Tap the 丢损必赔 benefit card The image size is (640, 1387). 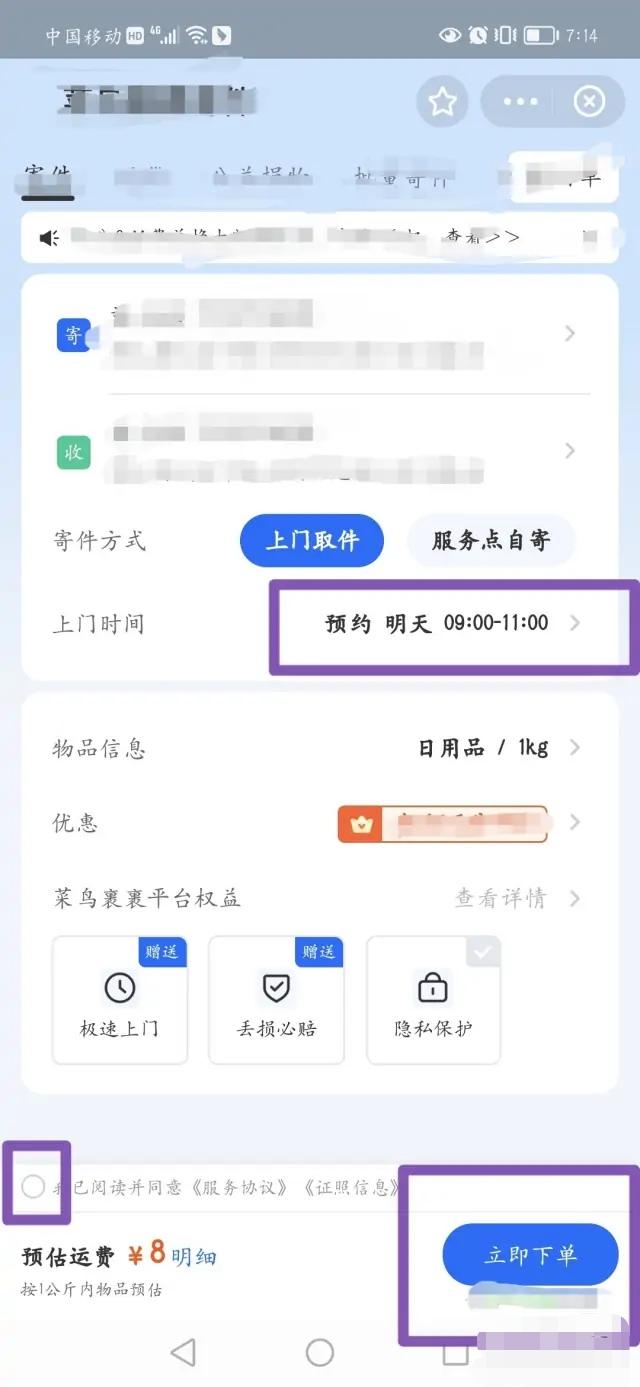(x=276, y=1000)
